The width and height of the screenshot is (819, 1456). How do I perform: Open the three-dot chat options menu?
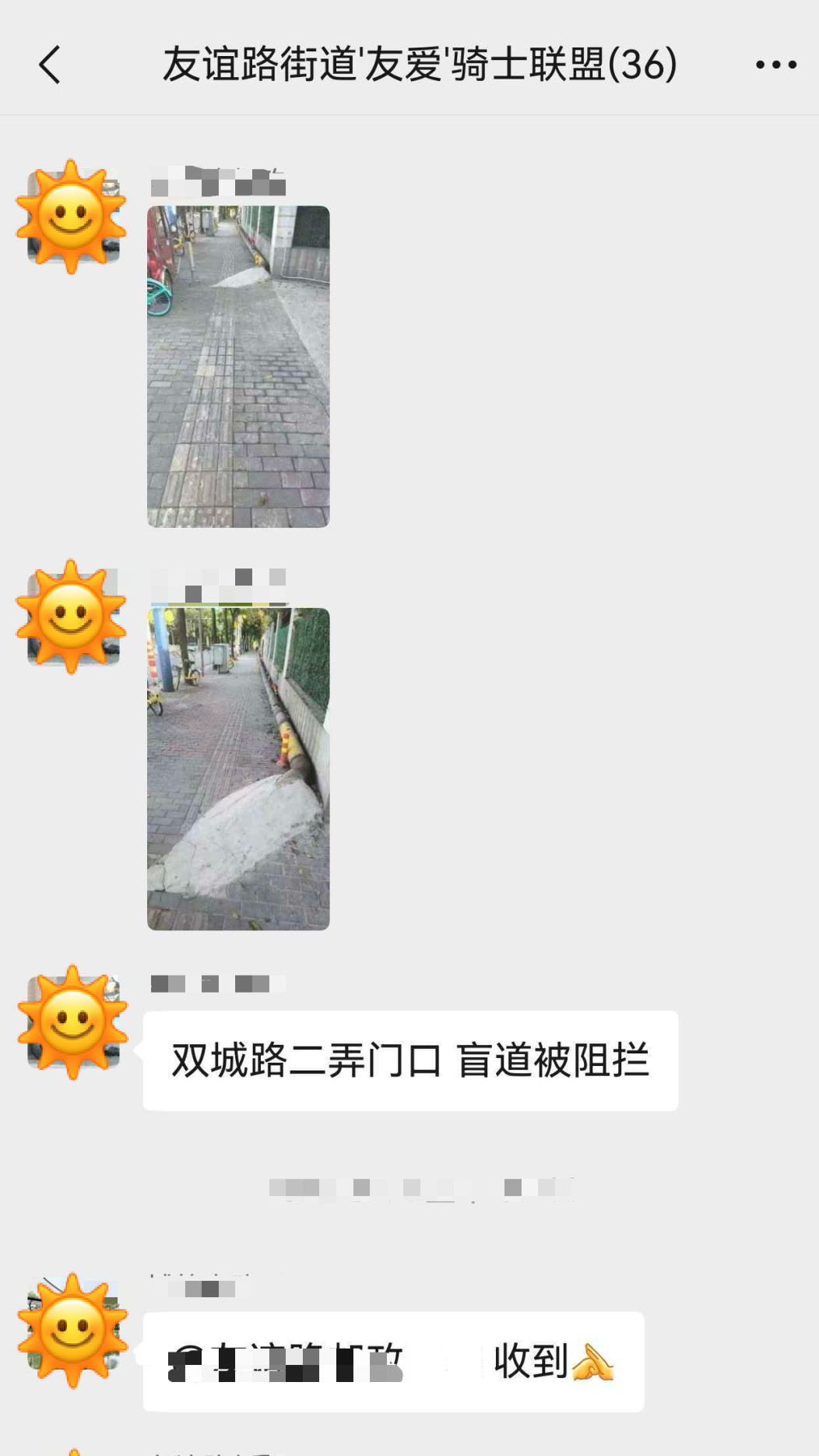click(775, 65)
